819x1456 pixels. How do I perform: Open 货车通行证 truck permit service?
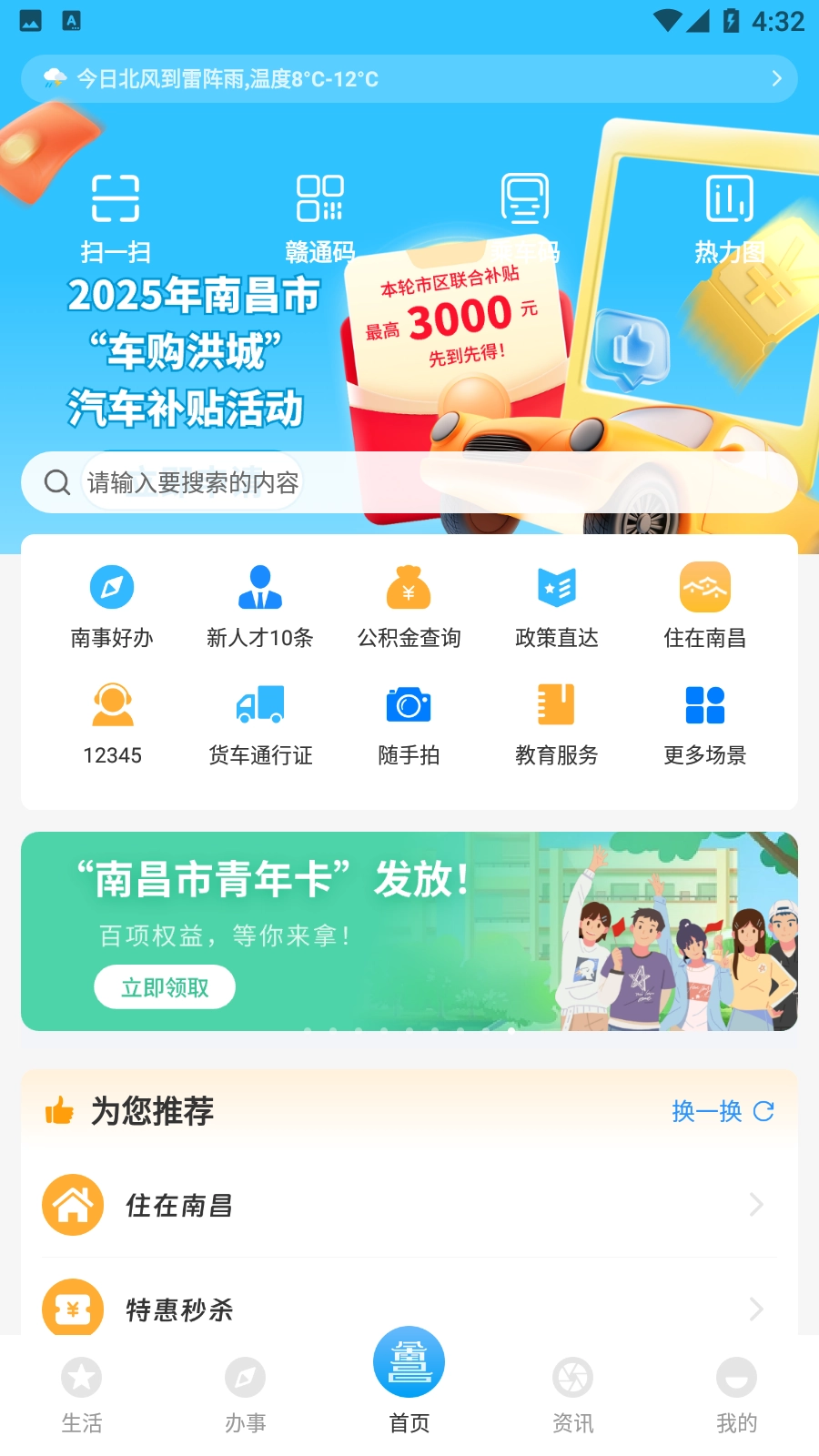[261, 723]
